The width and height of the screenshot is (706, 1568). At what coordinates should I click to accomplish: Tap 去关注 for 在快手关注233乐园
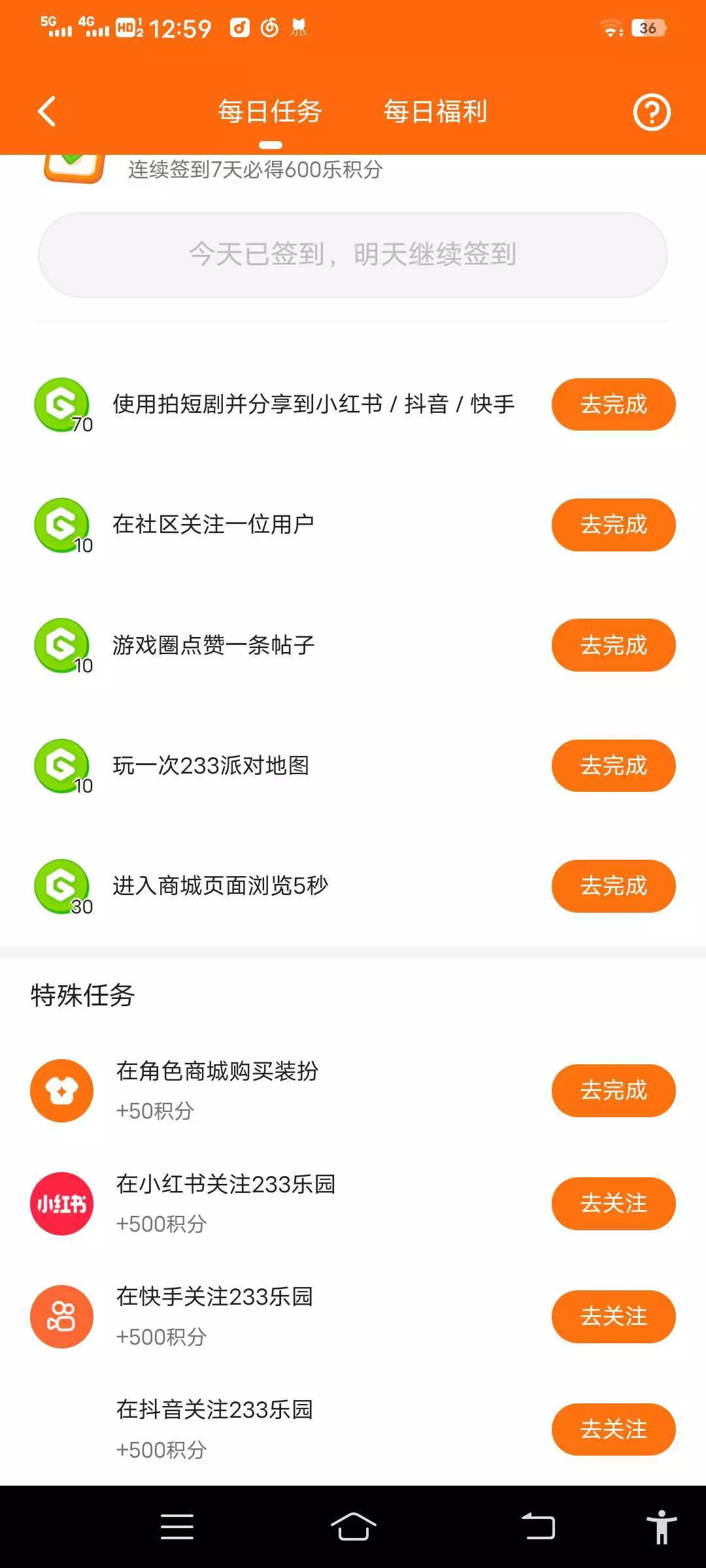pos(613,1316)
